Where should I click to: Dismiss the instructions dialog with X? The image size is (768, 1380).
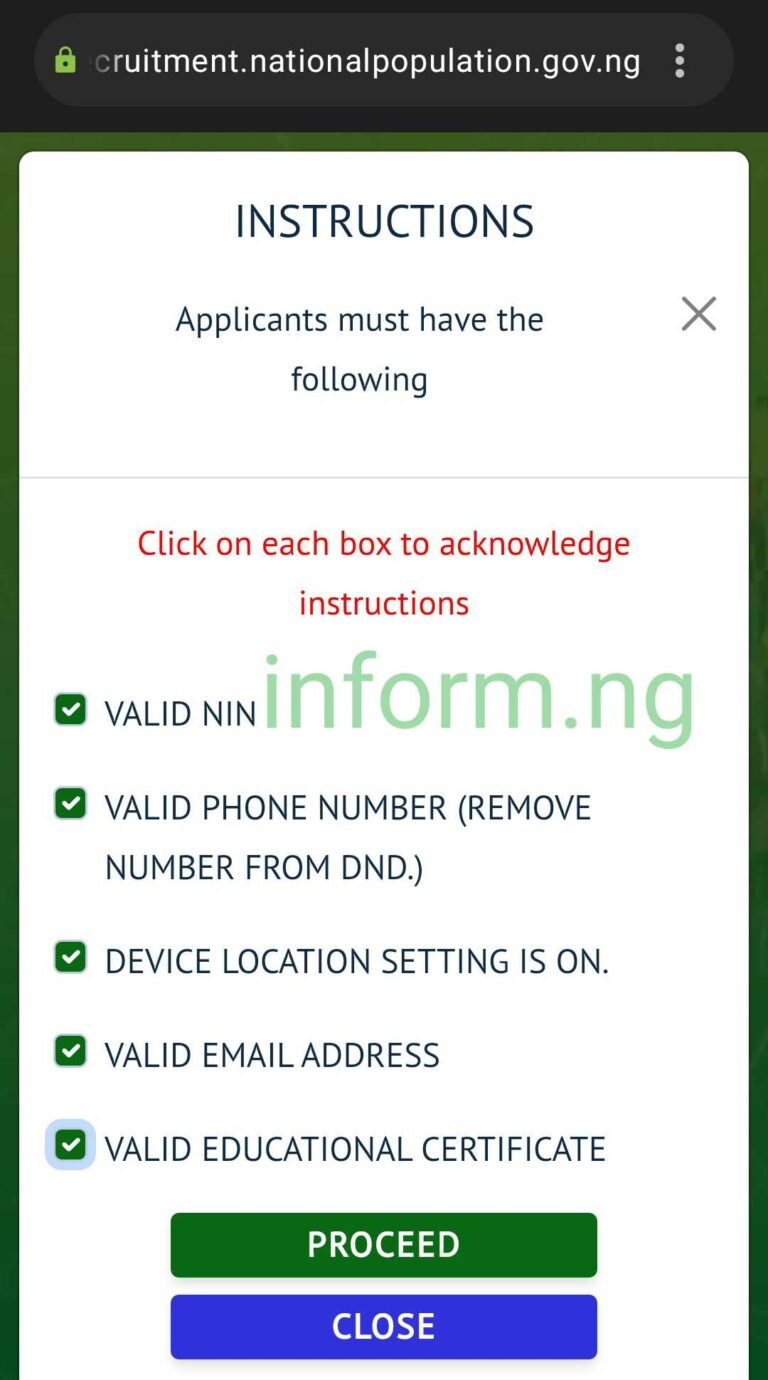[698, 314]
